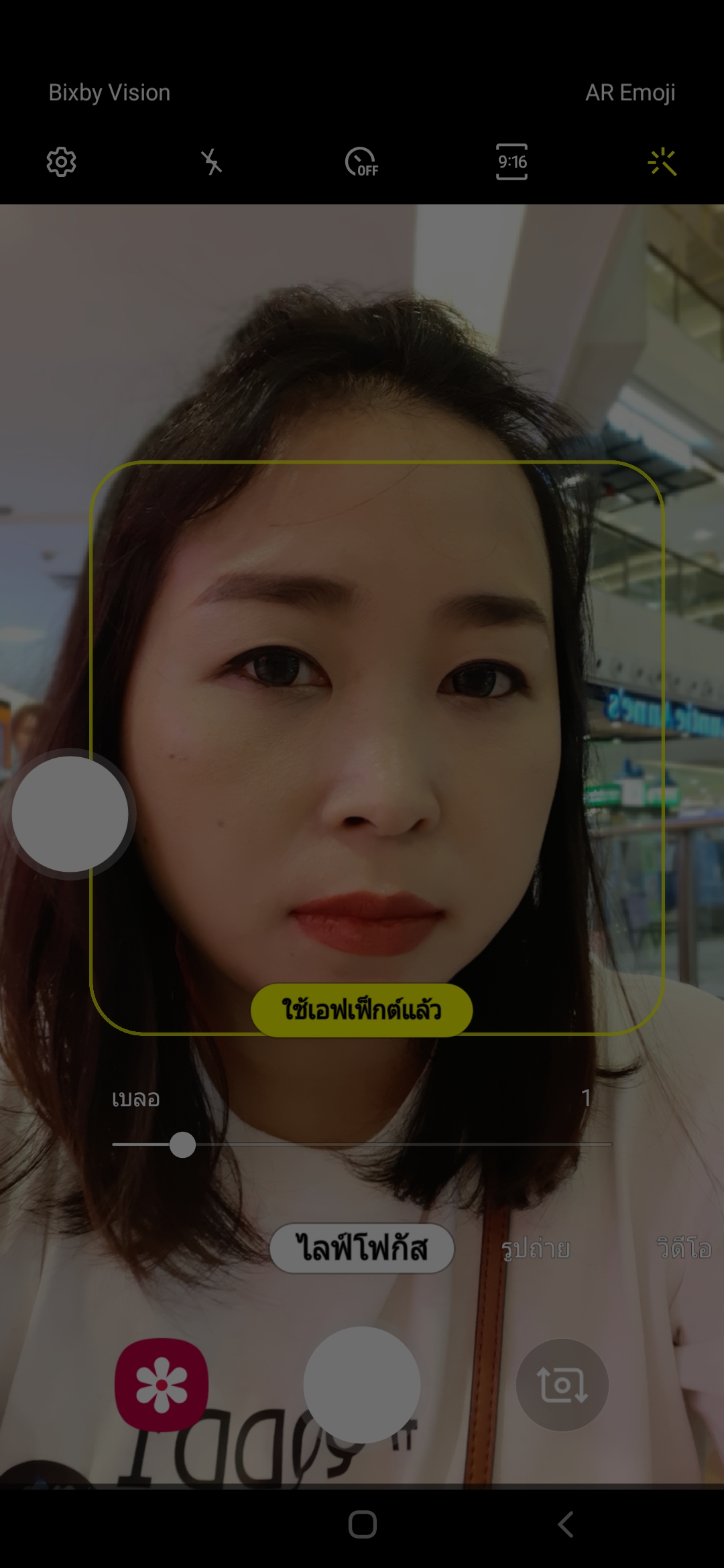Image resolution: width=724 pixels, height=1568 pixels.
Task: Go back using navigation bar arrow
Action: [565, 1524]
